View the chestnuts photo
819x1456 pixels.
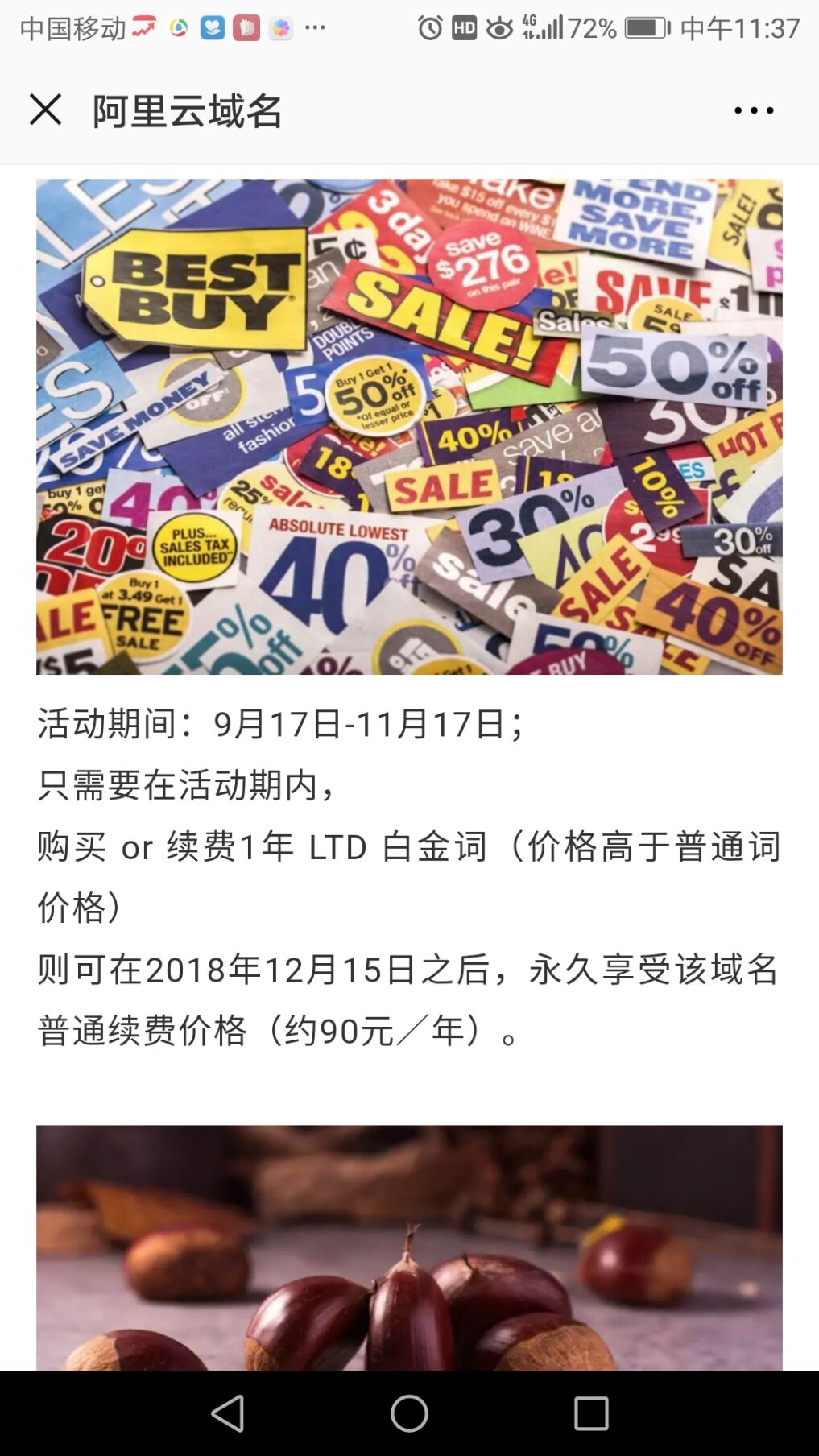coord(409,1248)
